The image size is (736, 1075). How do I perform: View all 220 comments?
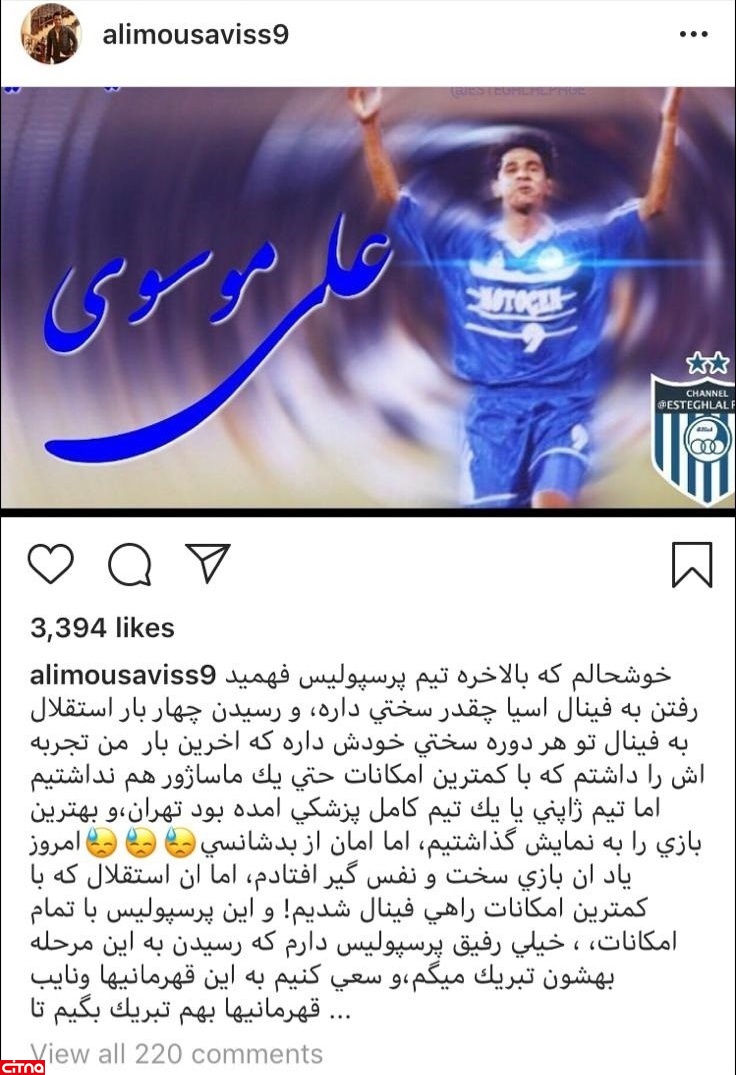coord(177,1053)
